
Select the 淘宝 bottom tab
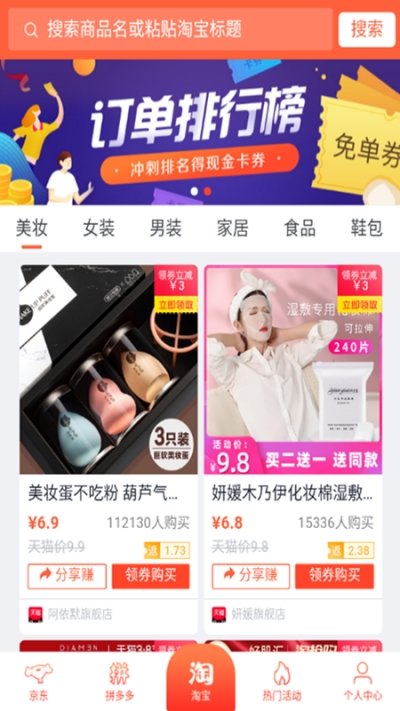(200, 679)
